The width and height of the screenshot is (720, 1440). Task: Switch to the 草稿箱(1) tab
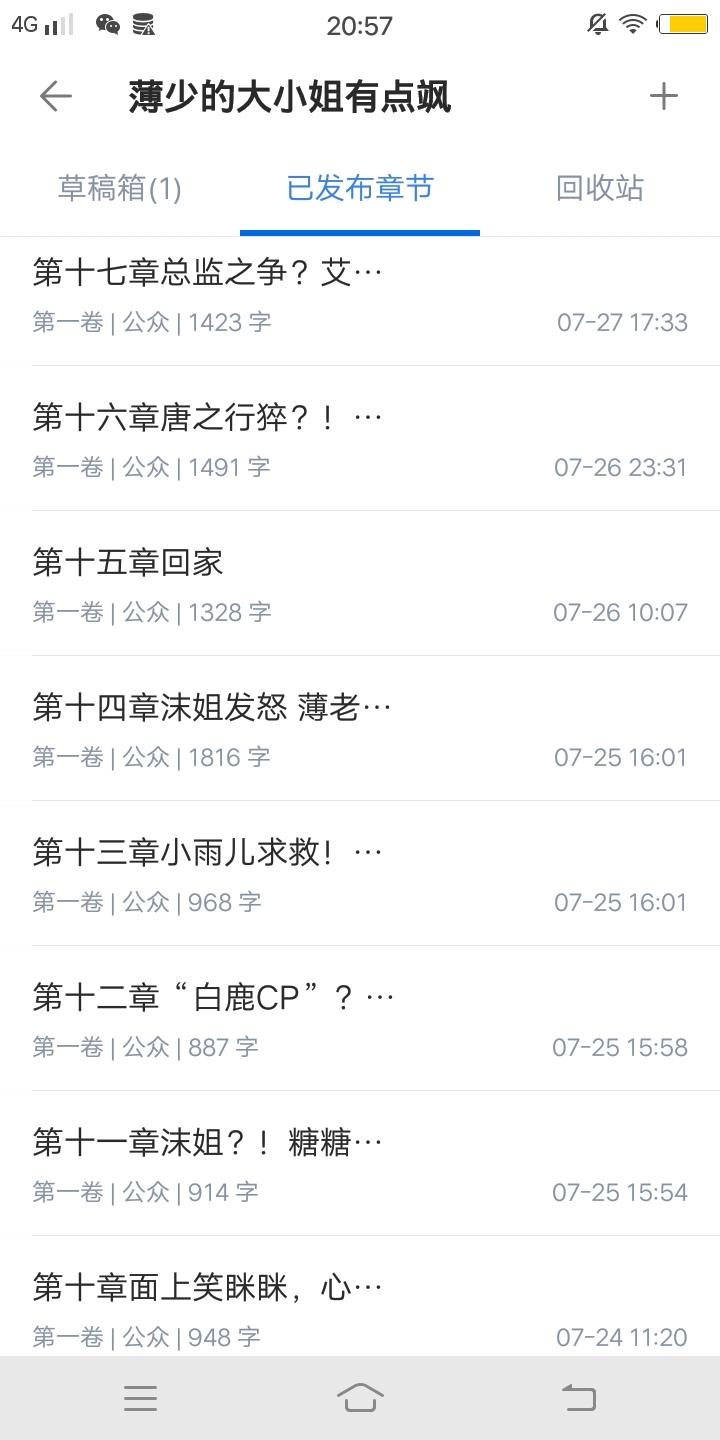click(x=120, y=188)
